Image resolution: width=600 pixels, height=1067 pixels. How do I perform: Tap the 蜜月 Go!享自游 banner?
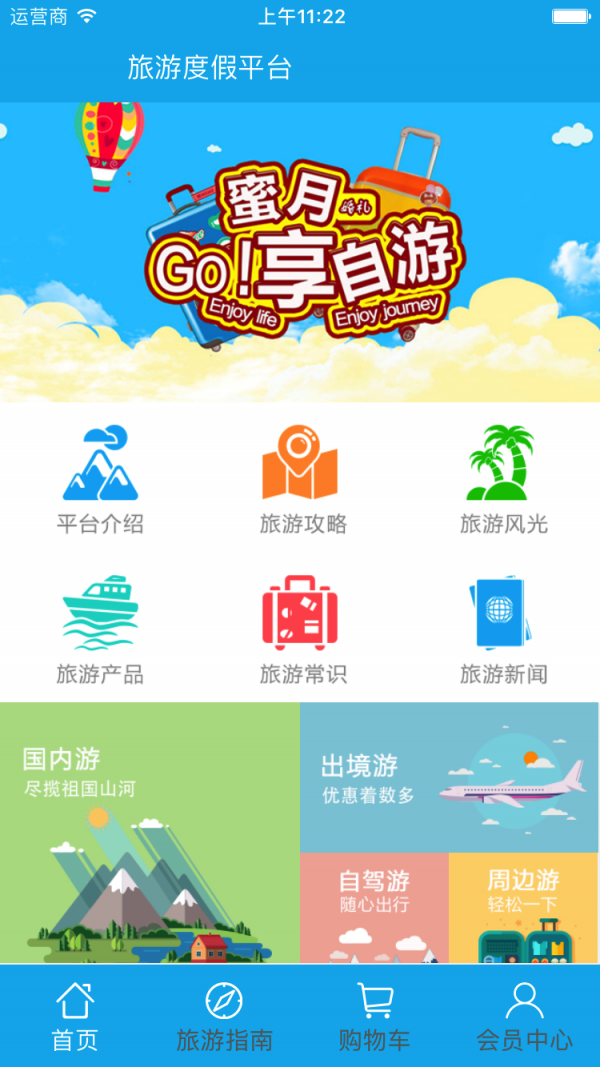[x=300, y=252]
